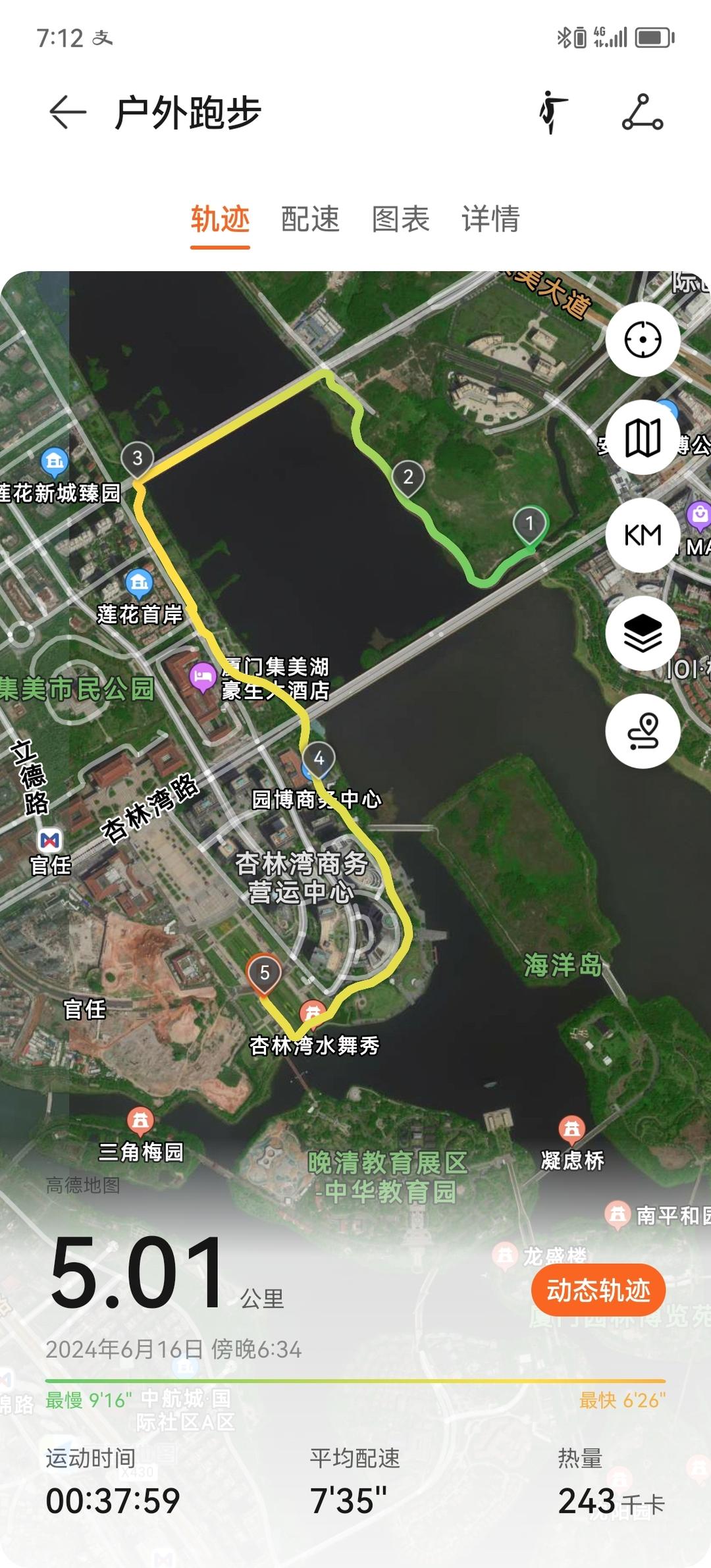
Task: Select the 轨迹 tab
Action: (220, 219)
